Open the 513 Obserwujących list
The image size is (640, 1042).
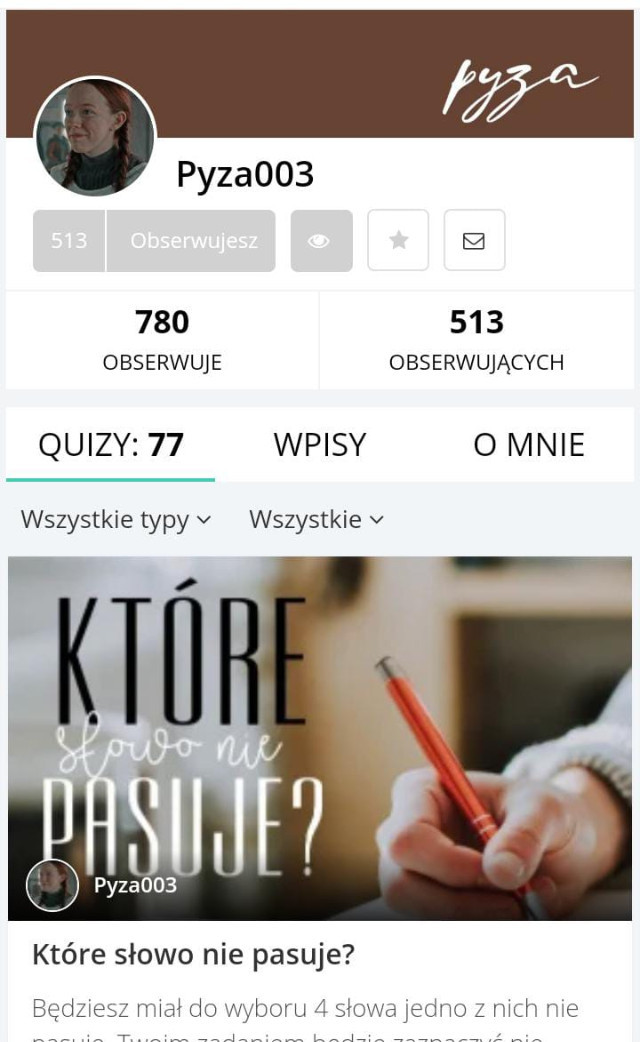[476, 340]
